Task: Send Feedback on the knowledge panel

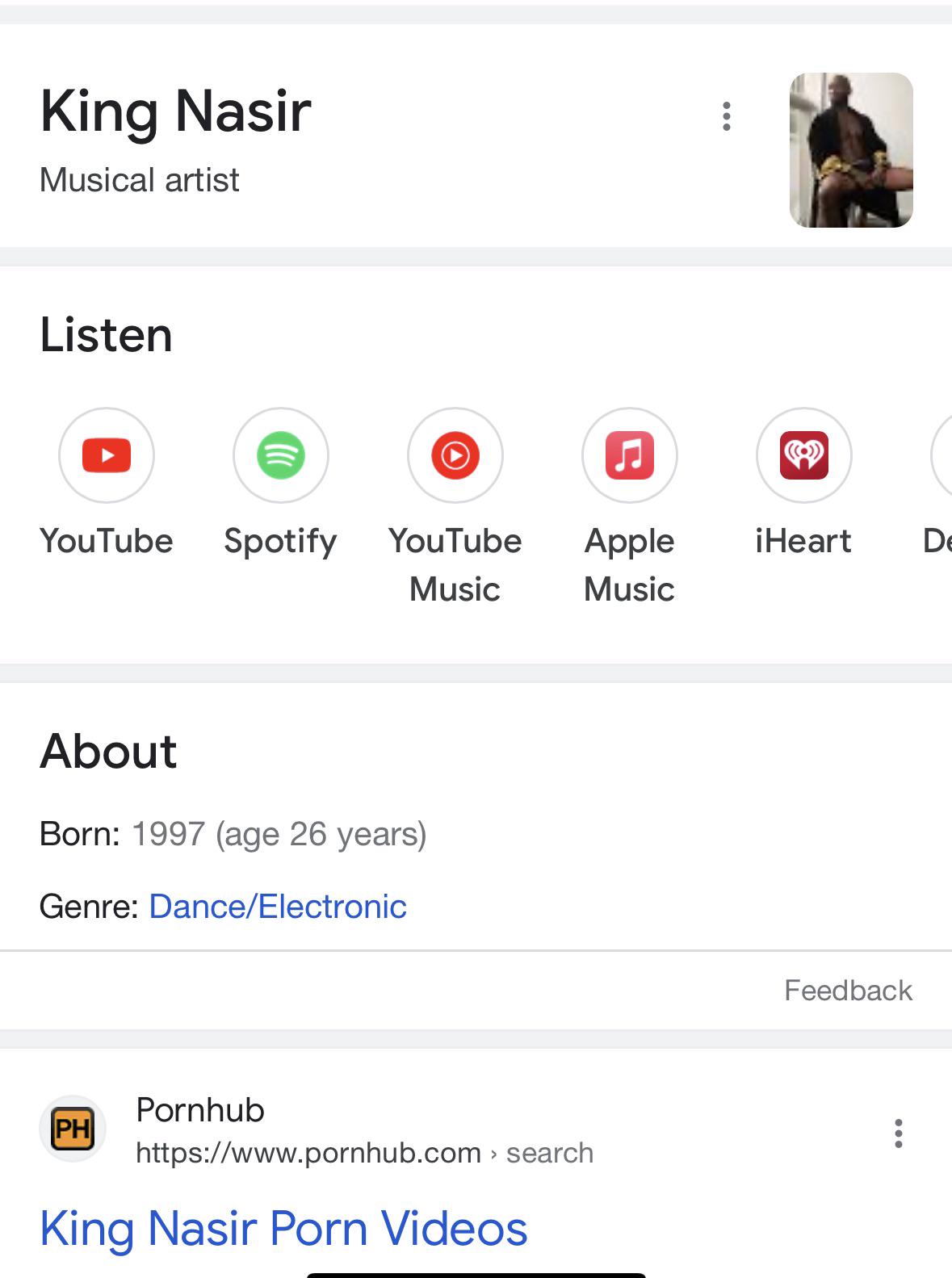Action: (x=848, y=991)
